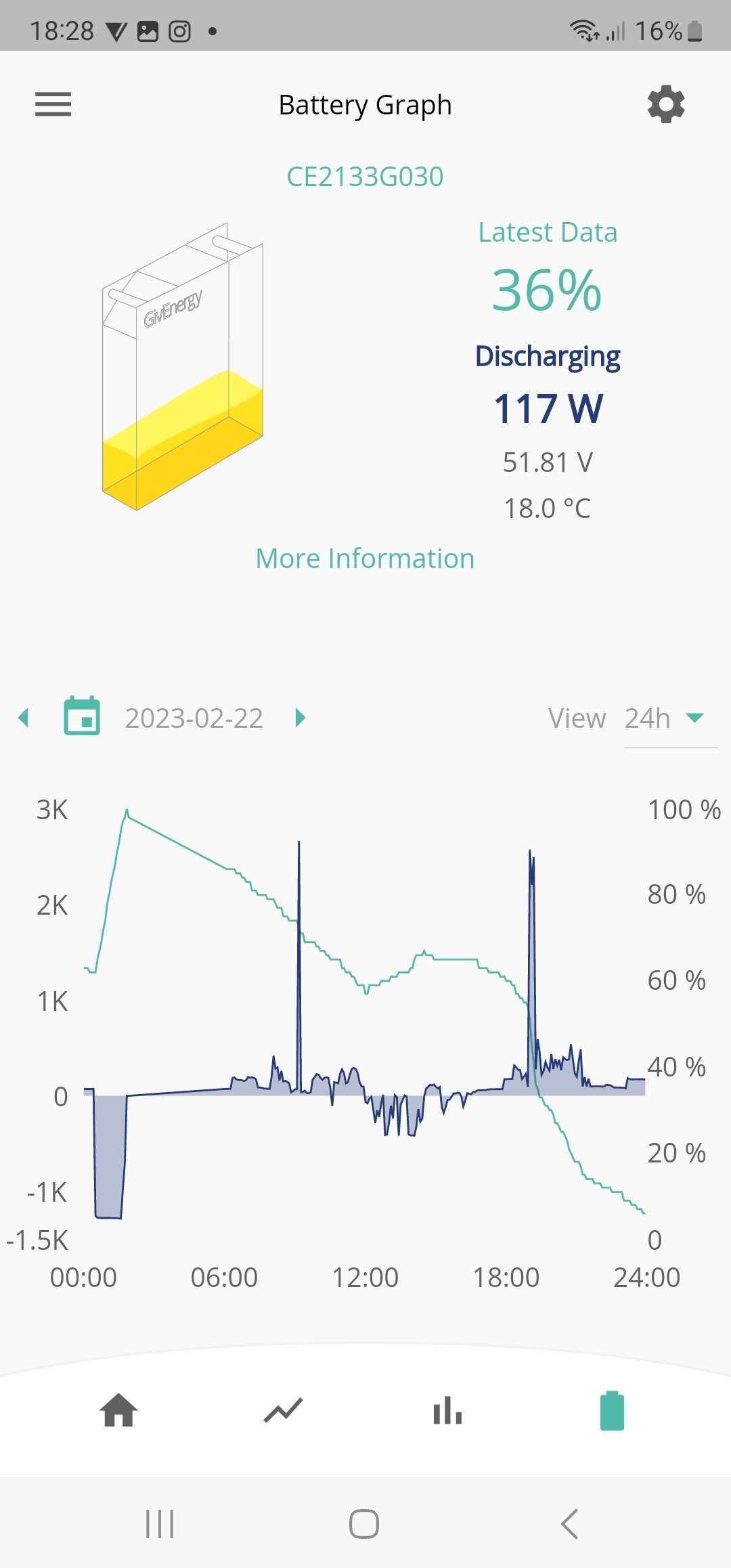
Task: Open the calendar date picker icon
Action: [82, 716]
